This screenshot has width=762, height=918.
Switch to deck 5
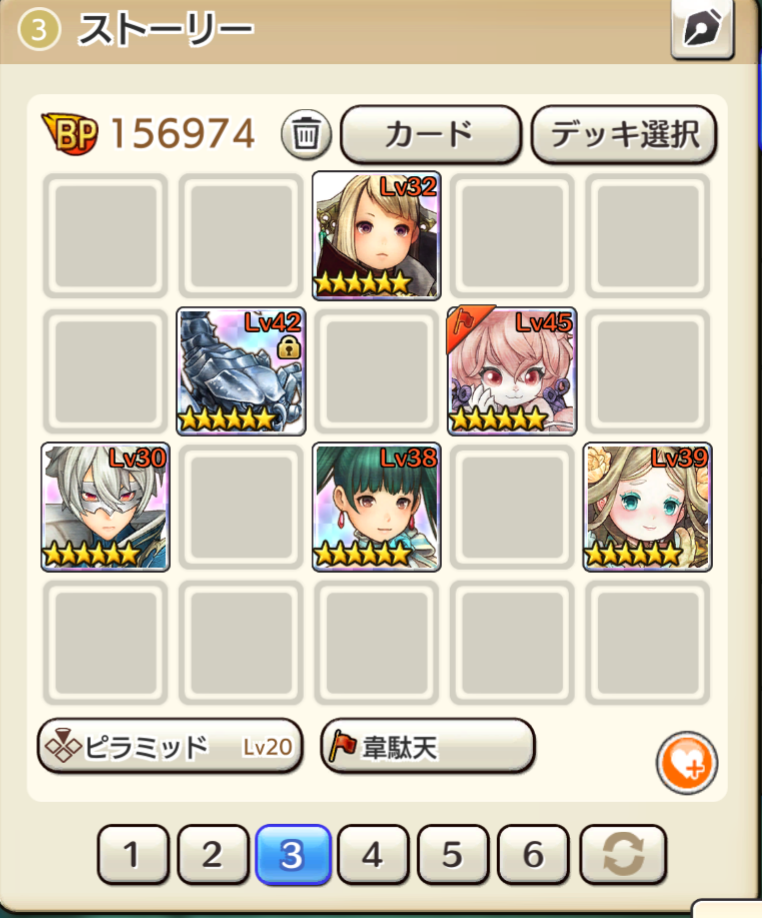[x=452, y=855]
